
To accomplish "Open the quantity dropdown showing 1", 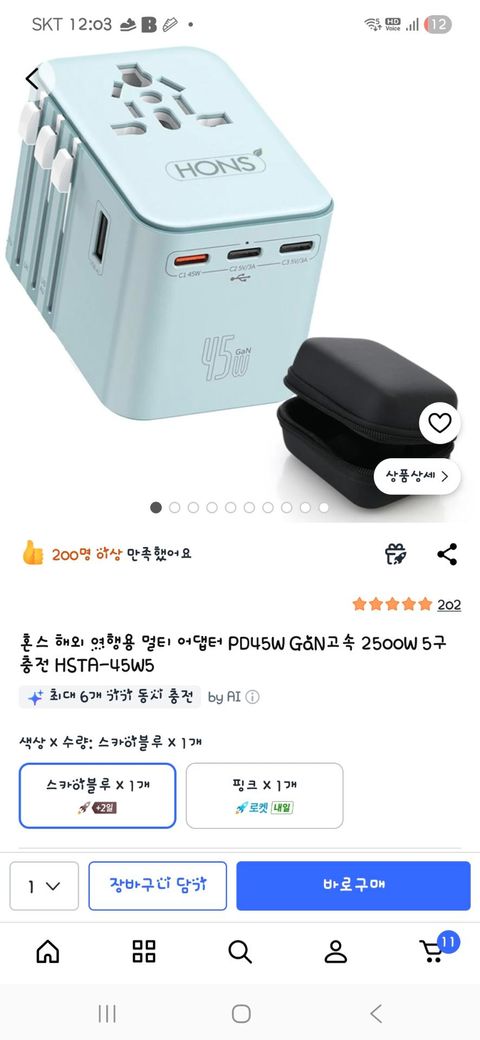I will 44,886.
